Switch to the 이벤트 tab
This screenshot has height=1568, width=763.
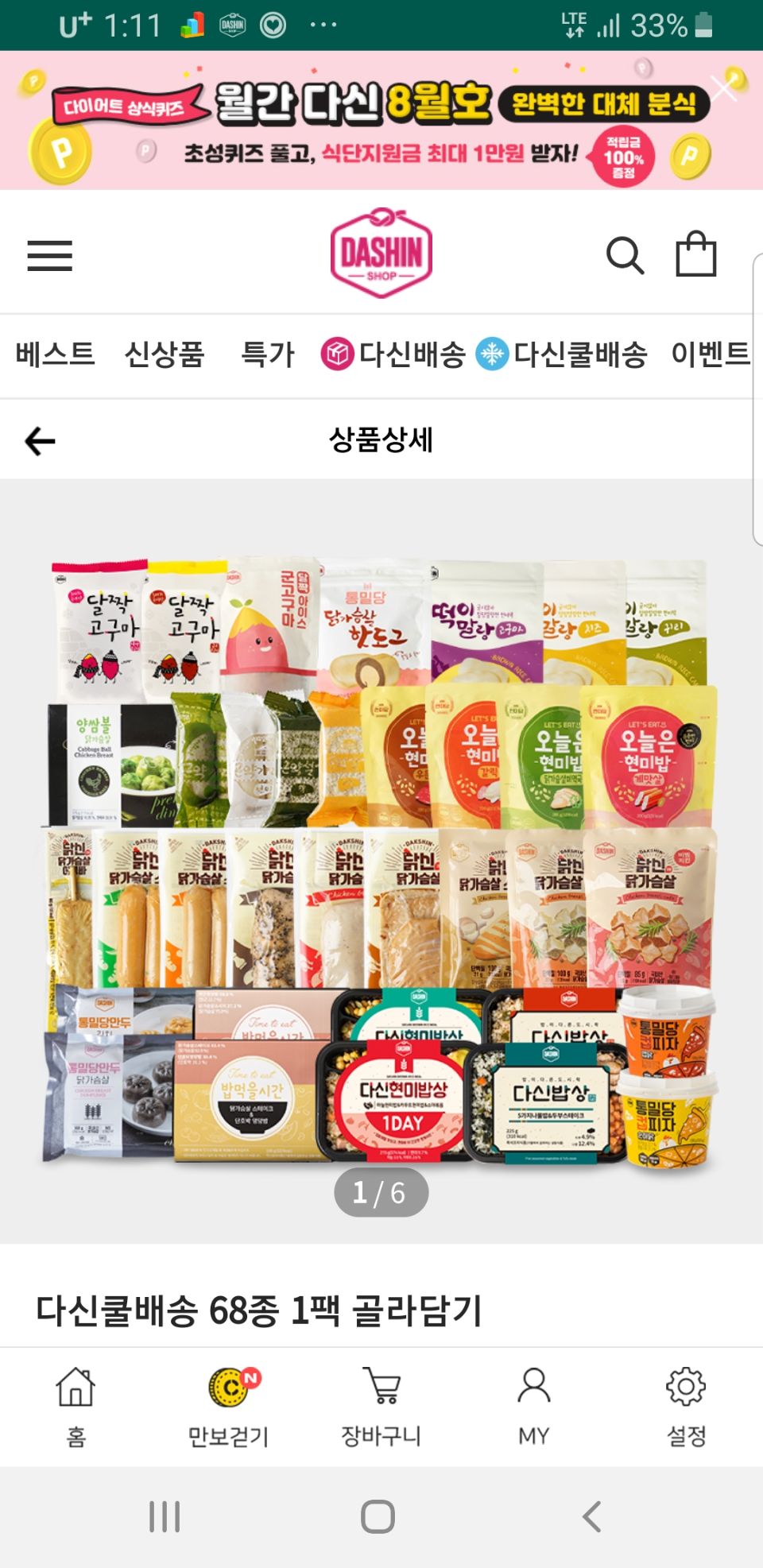click(710, 354)
